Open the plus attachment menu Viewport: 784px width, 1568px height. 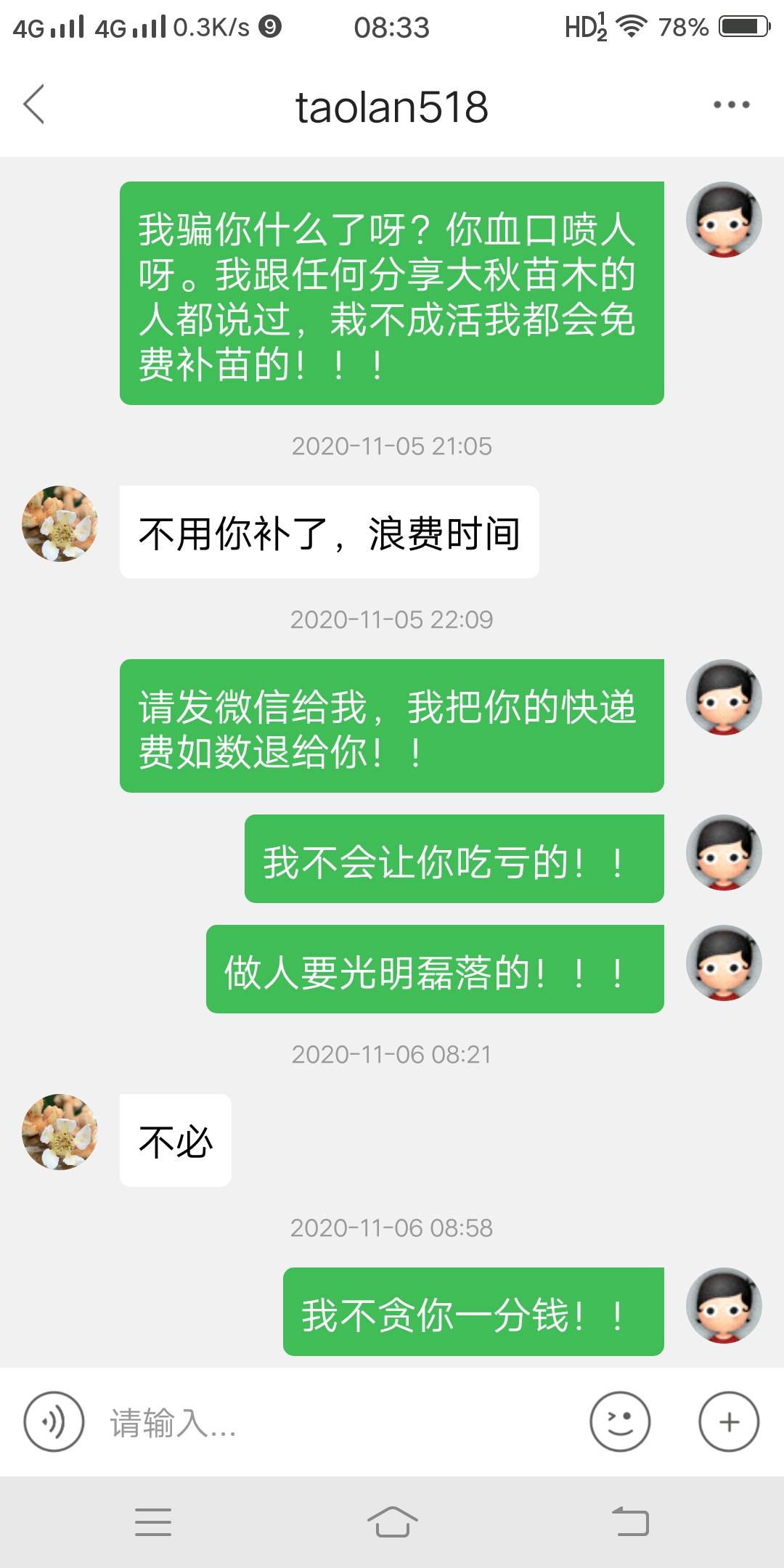pyautogui.click(x=729, y=1421)
